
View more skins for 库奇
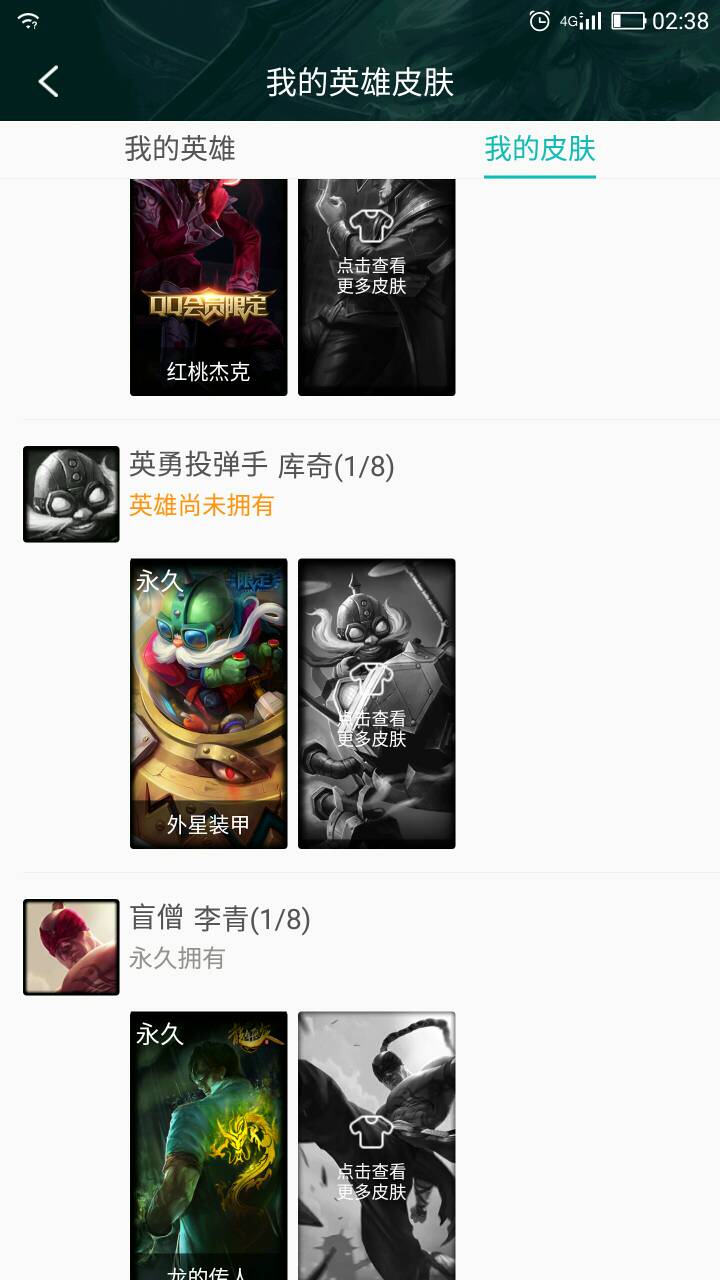click(x=376, y=703)
